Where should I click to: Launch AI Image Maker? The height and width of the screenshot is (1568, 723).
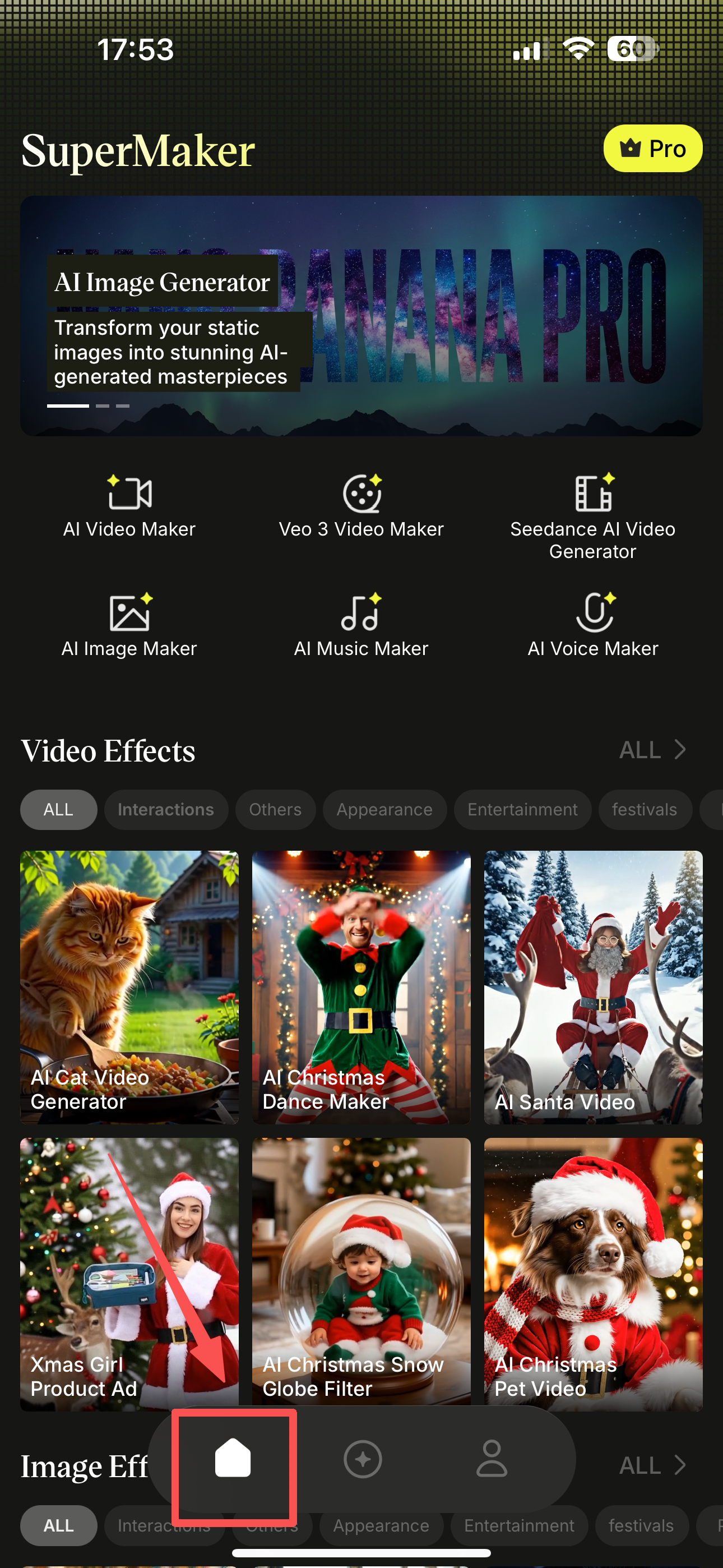[x=129, y=626]
